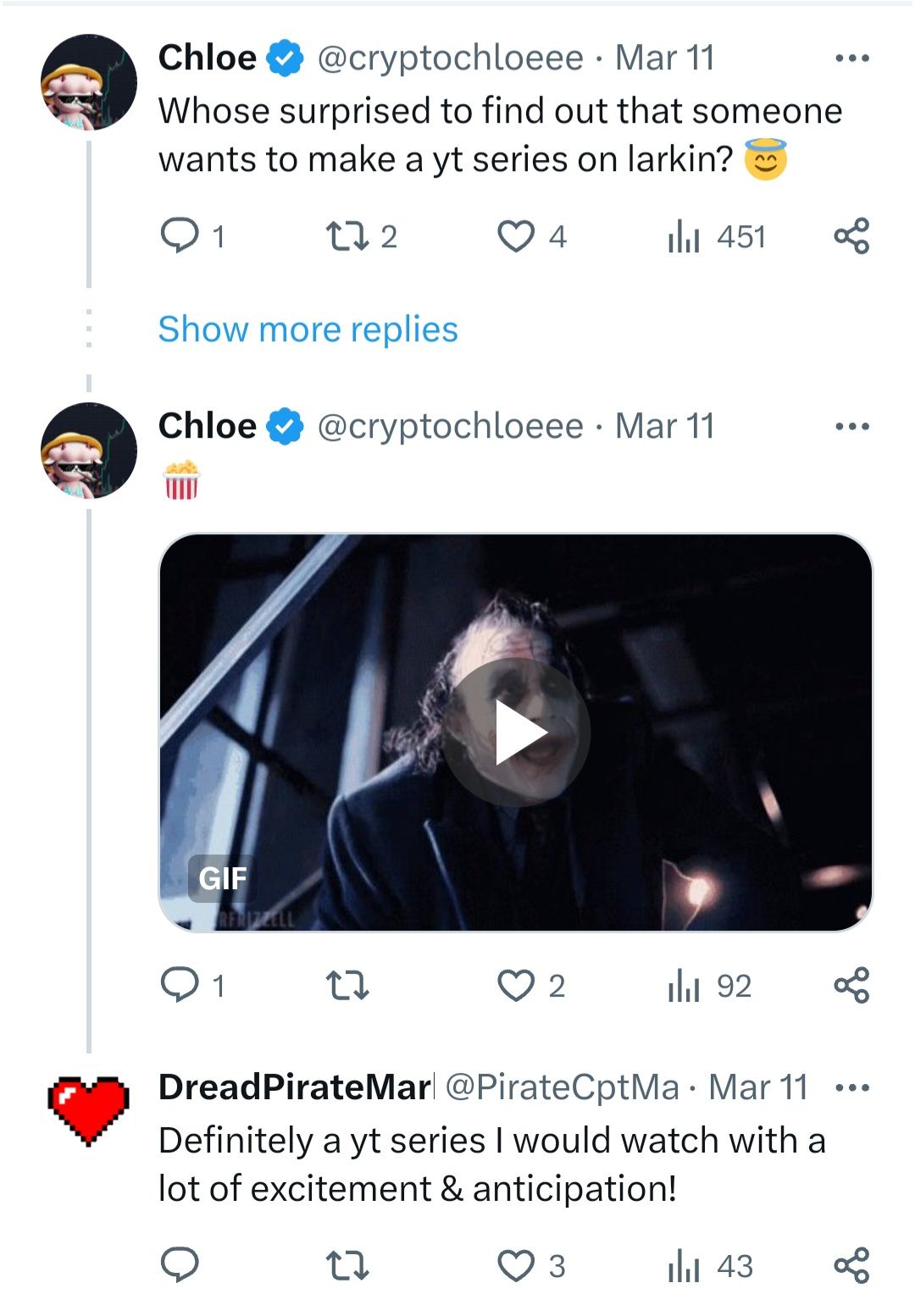Retweet DreadPirateMar's excitement tweet

point(347,1266)
